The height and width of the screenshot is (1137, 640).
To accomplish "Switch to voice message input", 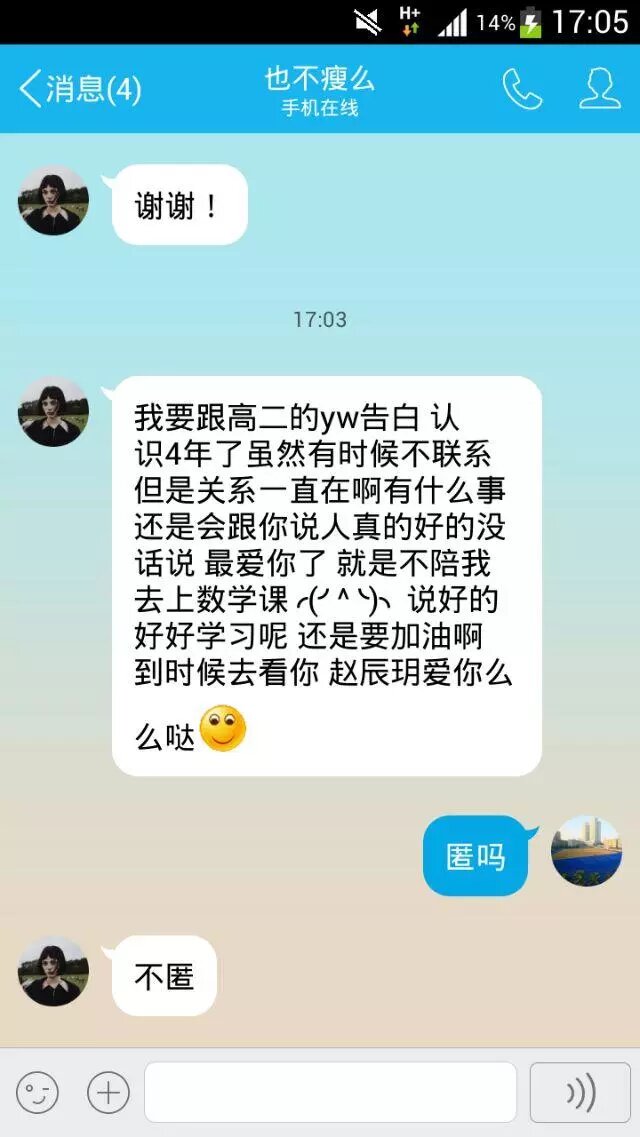I will (x=580, y=1092).
